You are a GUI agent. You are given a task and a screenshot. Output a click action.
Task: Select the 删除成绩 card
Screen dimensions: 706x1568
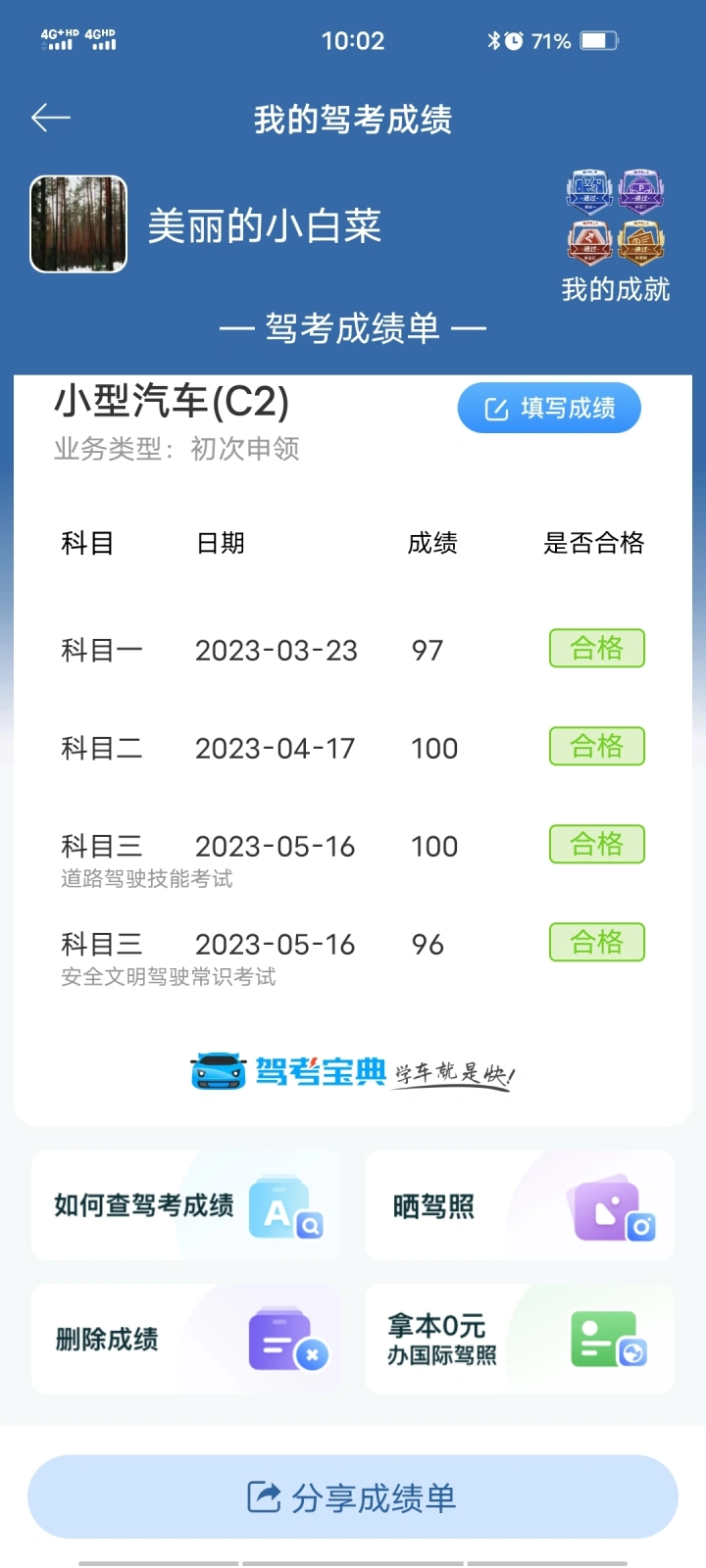point(186,1339)
